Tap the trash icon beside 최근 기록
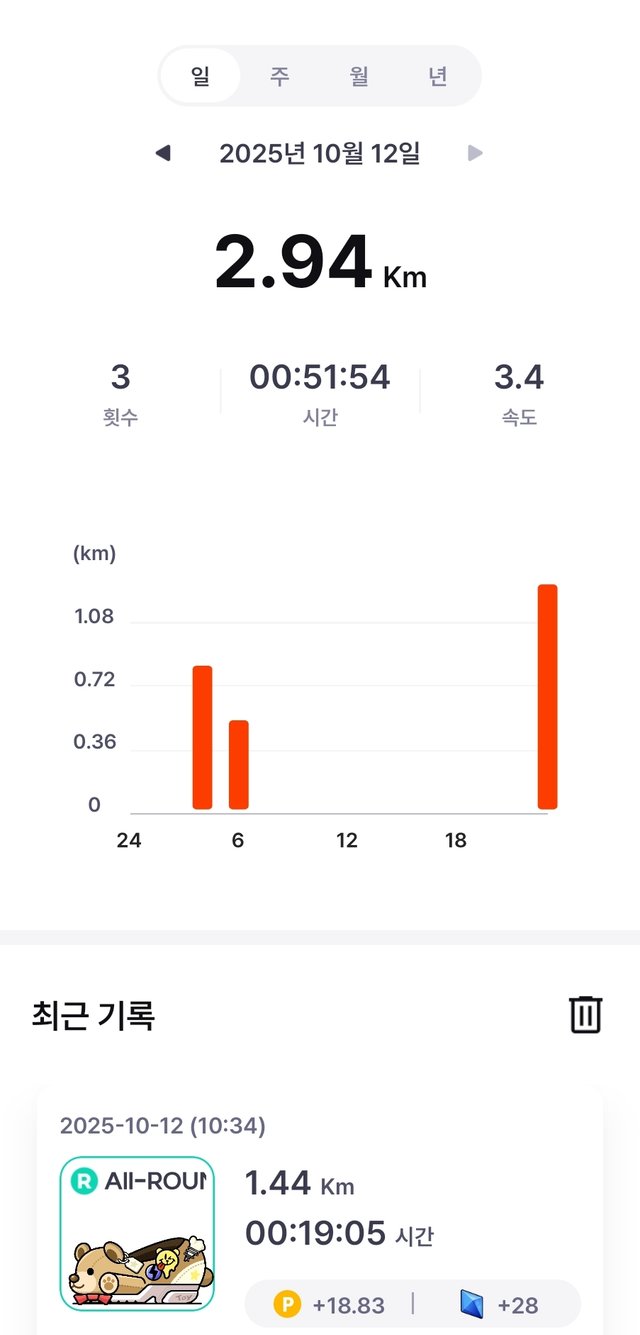 [585, 1014]
